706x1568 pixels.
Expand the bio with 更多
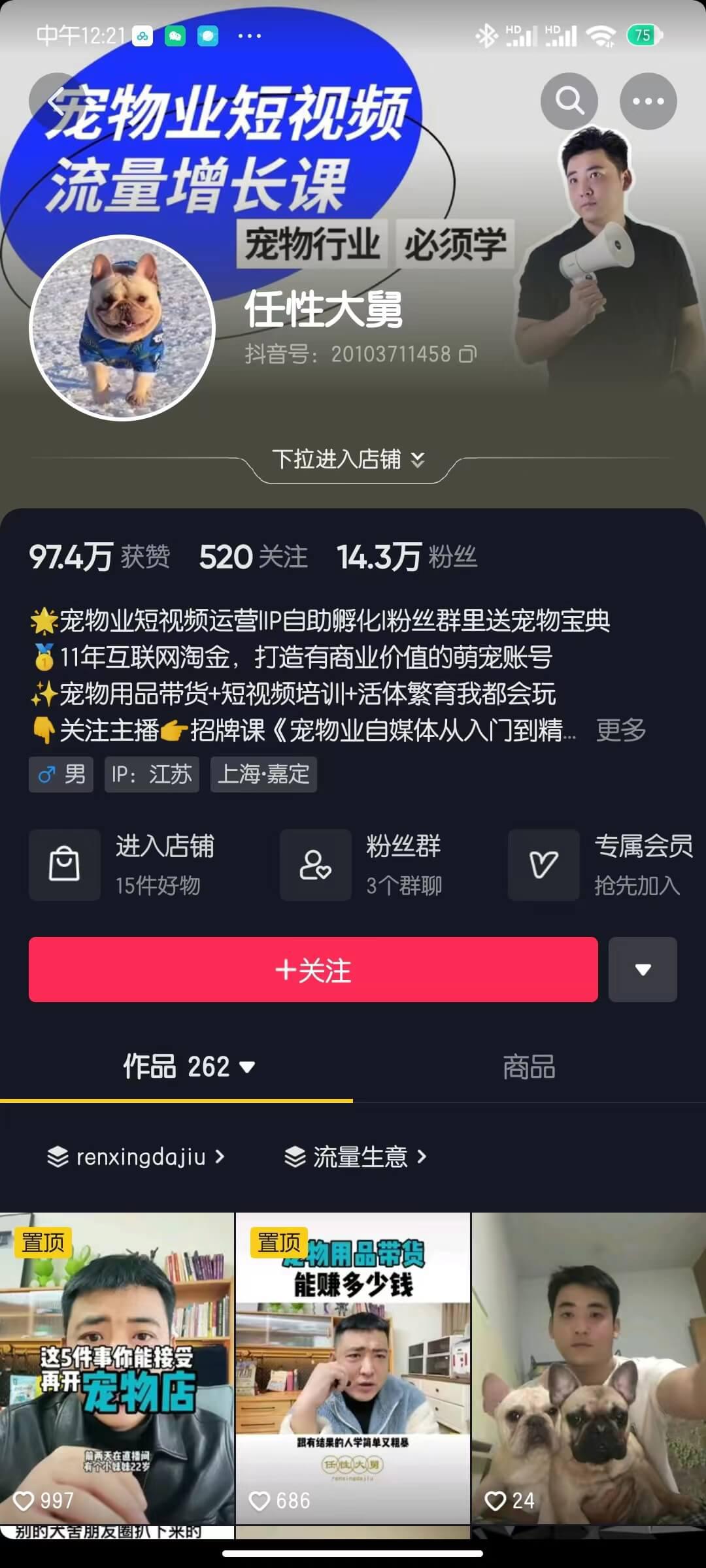click(620, 730)
